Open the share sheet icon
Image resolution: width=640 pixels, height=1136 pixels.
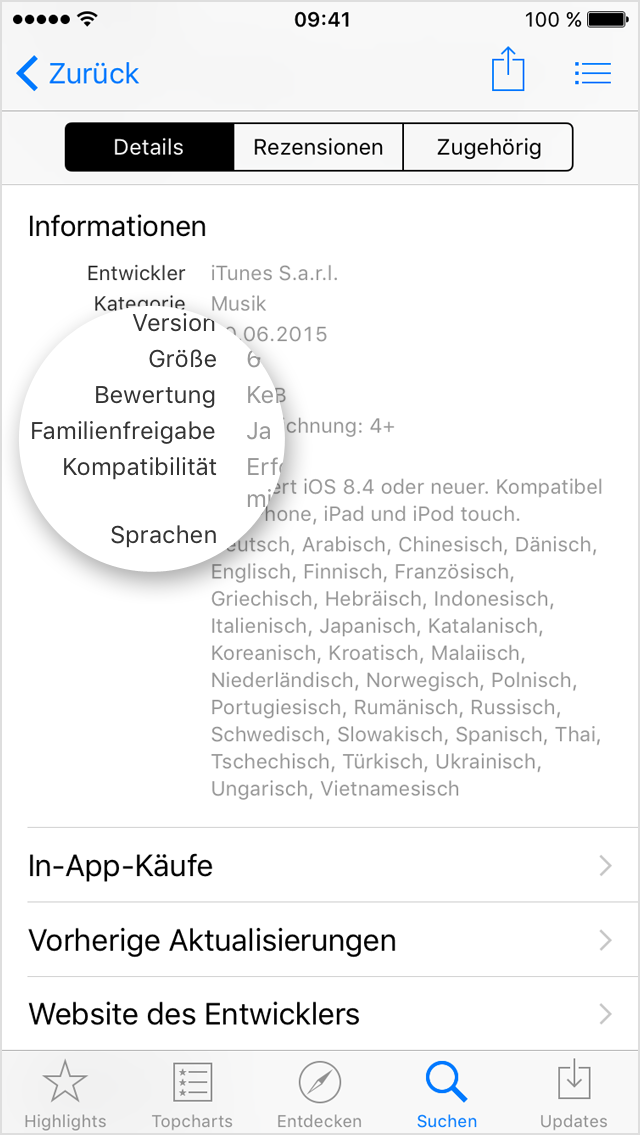click(x=508, y=72)
